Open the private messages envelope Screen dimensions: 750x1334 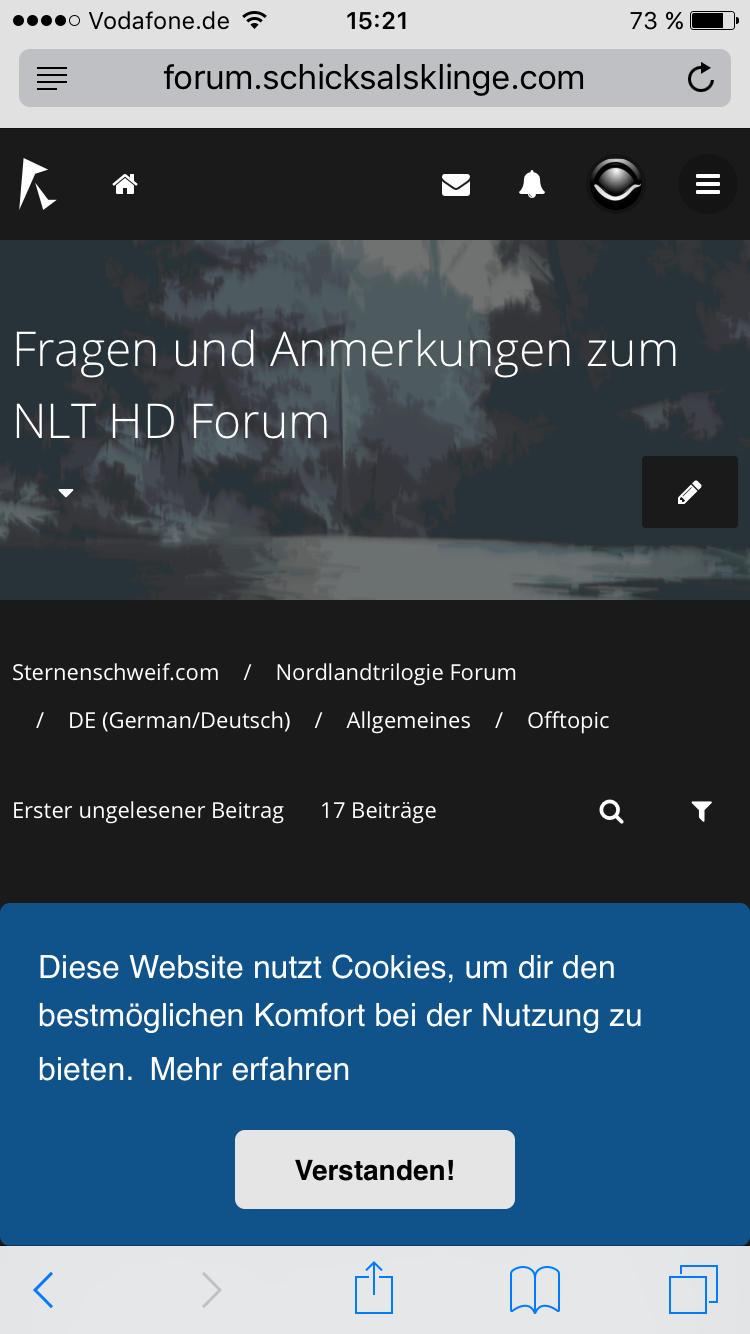[x=456, y=184]
